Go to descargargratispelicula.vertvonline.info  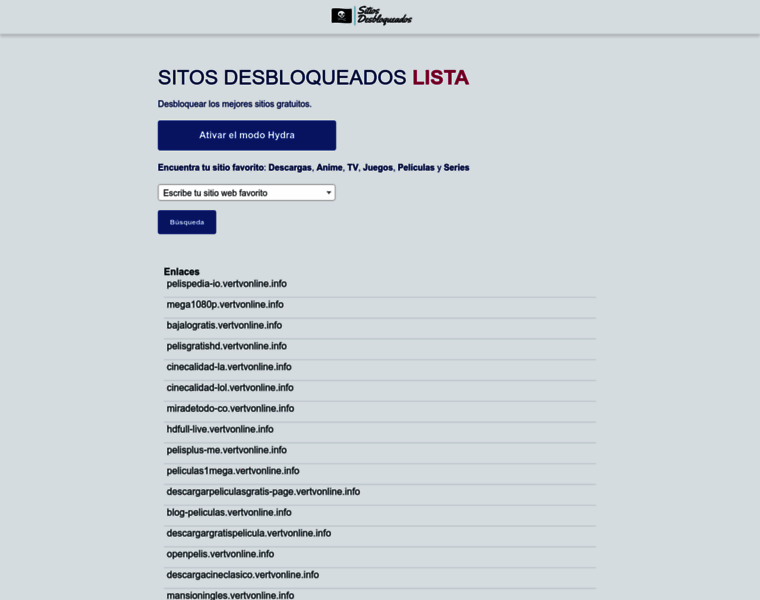[249, 533]
